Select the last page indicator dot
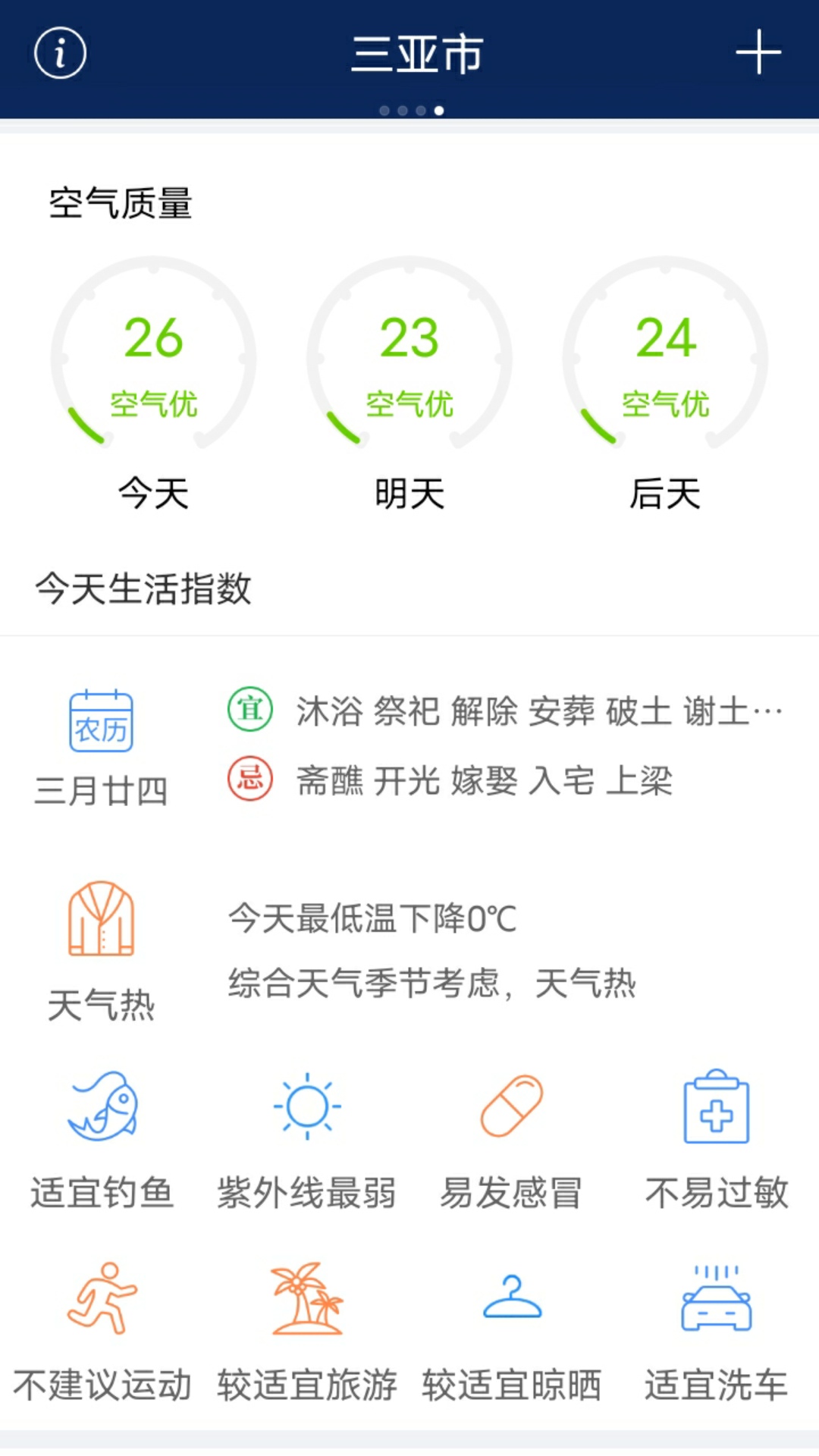 [x=438, y=109]
